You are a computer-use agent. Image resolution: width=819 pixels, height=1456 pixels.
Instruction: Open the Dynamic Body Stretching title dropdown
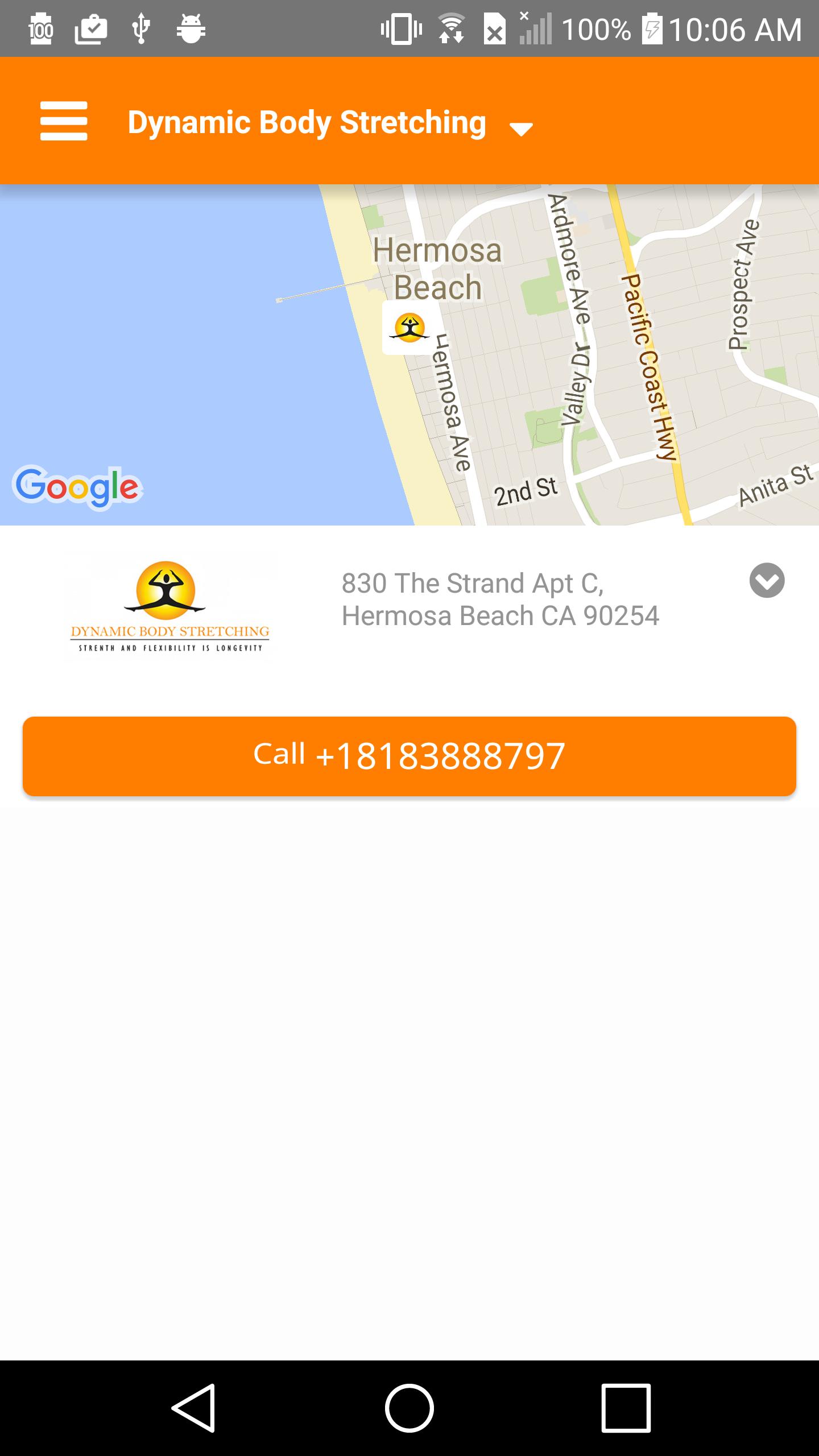[330, 123]
